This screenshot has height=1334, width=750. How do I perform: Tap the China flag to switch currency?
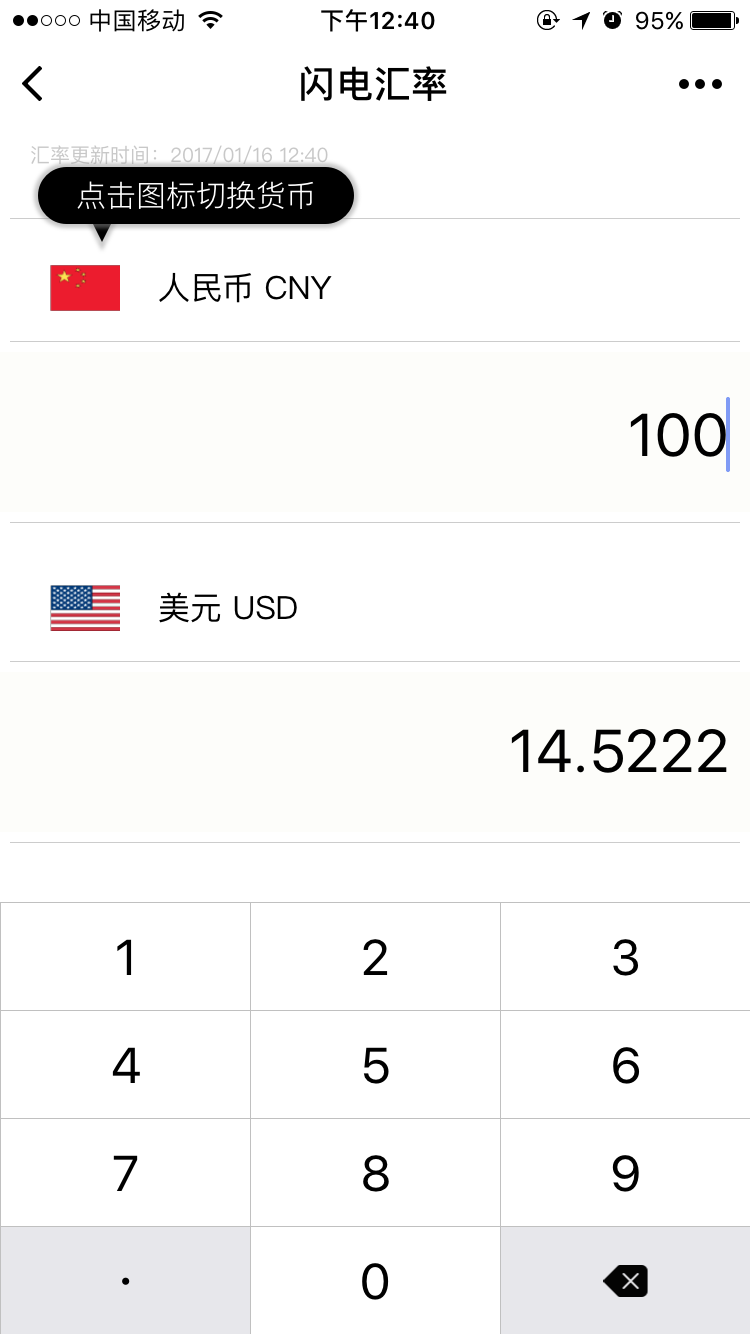pos(85,288)
